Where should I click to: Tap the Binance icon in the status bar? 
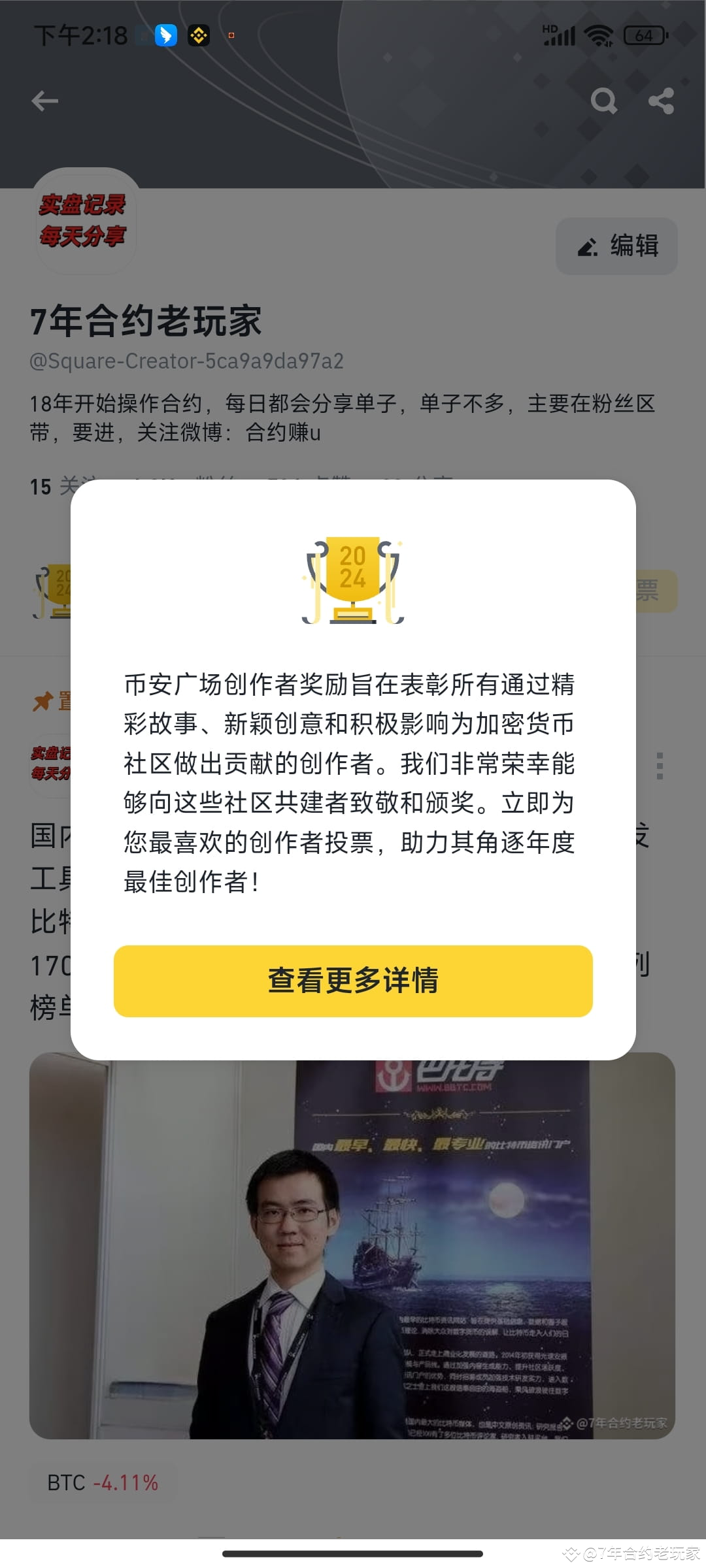(197, 35)
